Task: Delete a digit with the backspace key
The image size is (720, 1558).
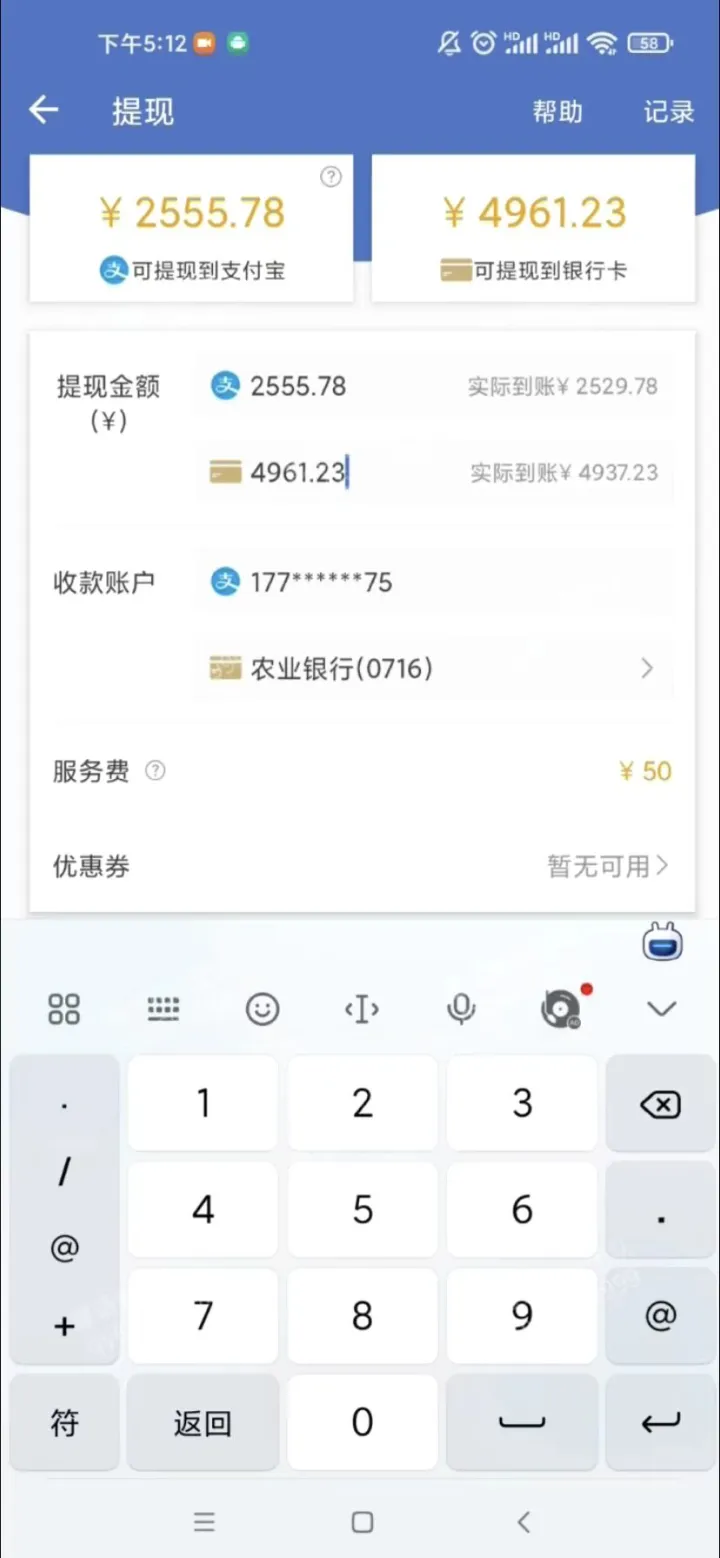Action: click(660, 1104)
